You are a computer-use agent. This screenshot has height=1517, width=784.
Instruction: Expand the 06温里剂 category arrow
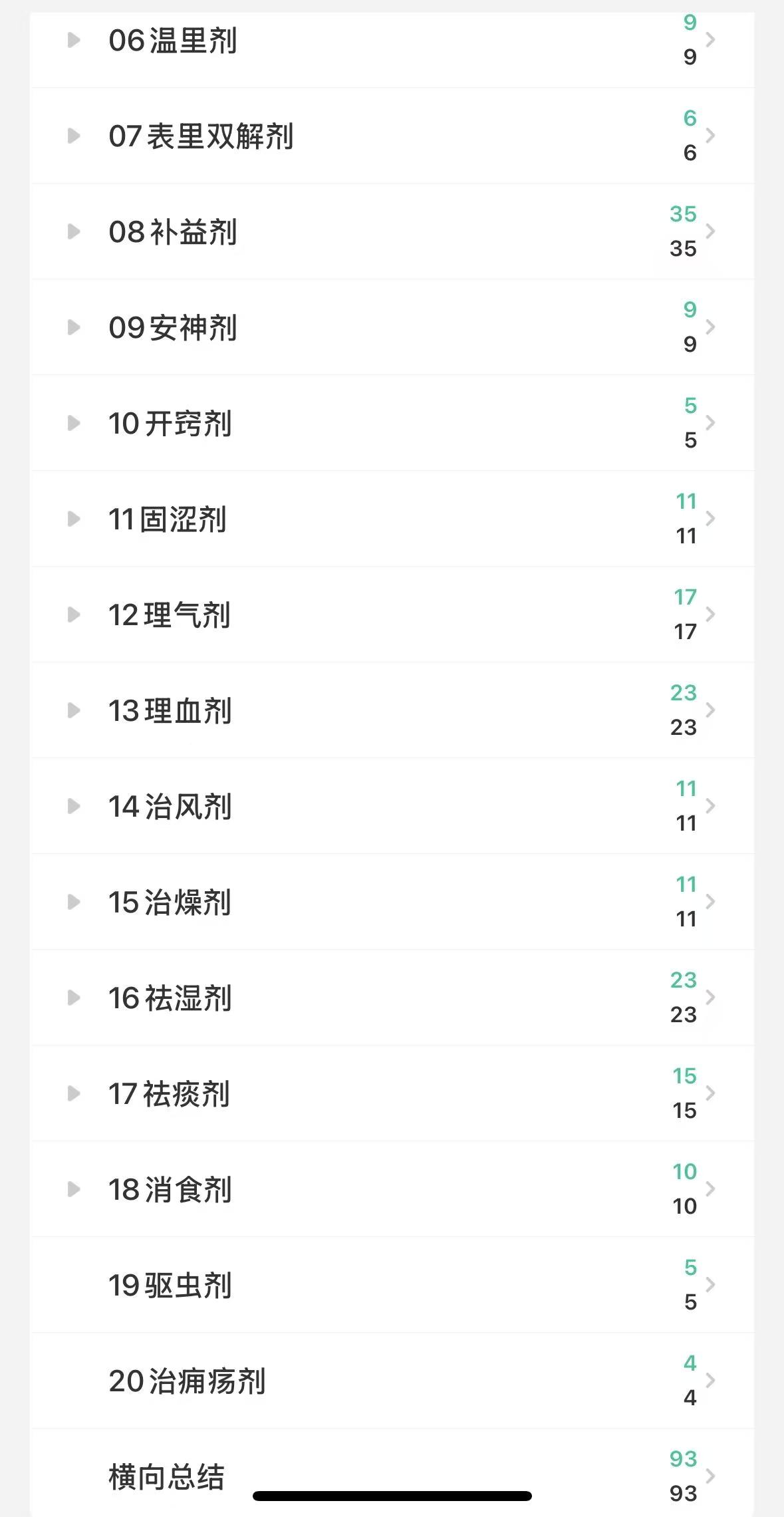[74, 40]
